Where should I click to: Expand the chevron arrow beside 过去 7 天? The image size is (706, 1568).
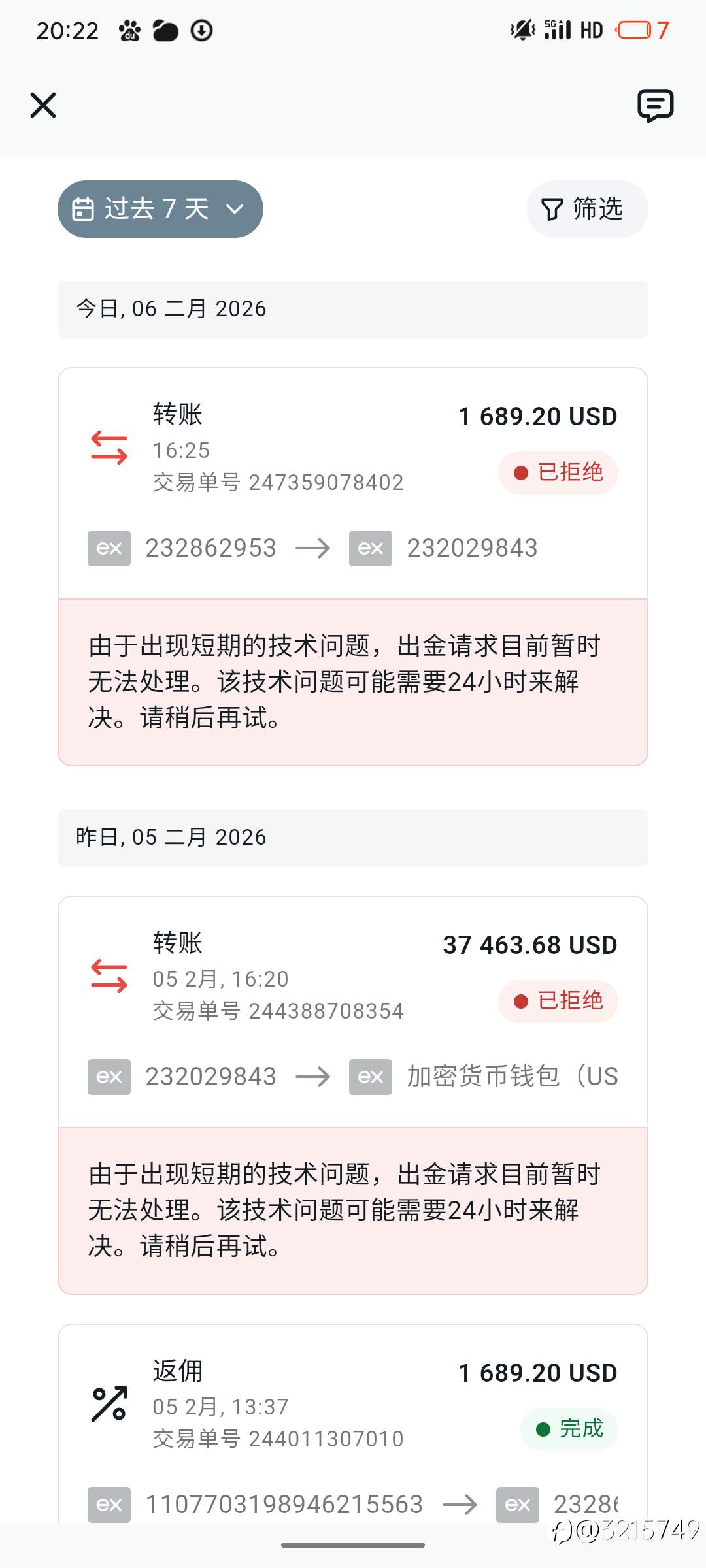(235, 209)
